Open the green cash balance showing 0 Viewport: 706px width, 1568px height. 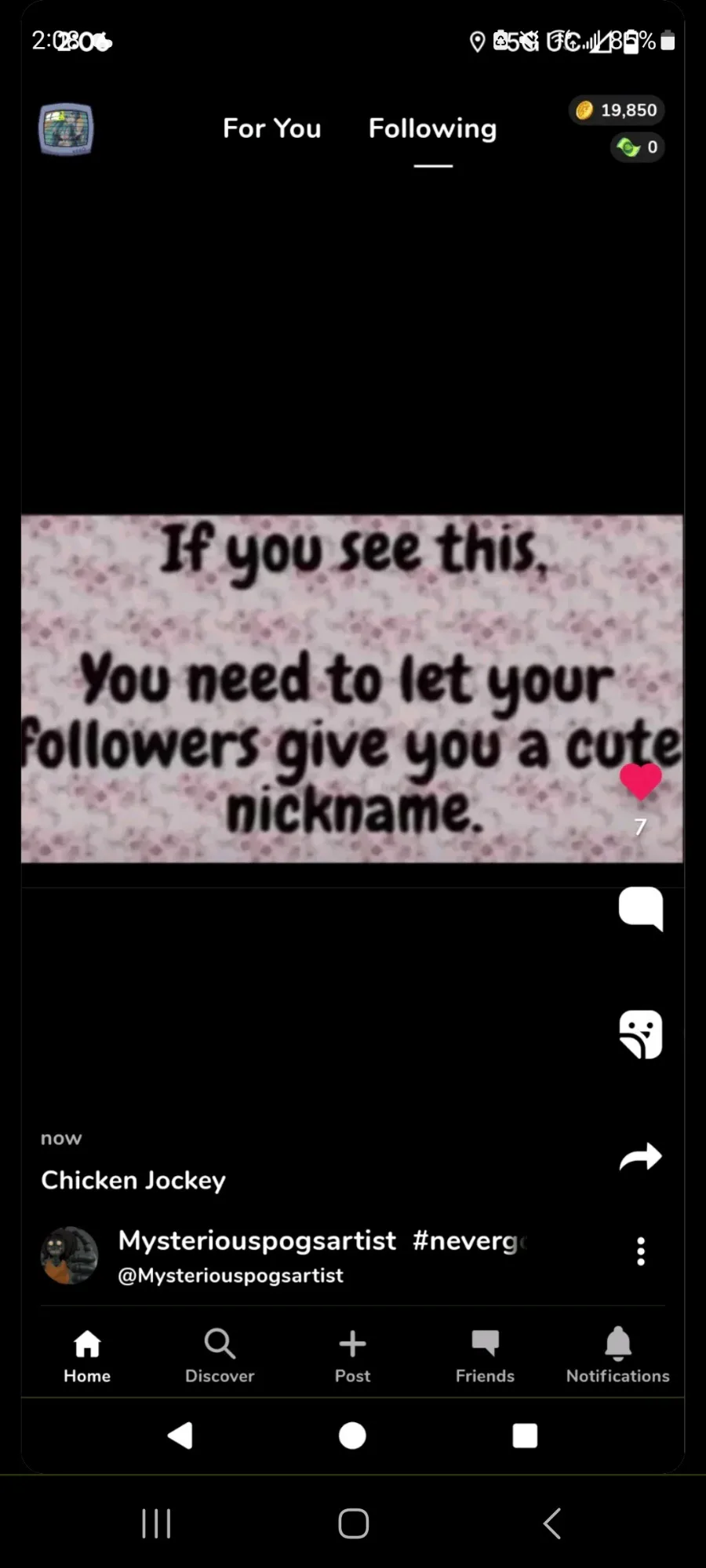pyautogui.click(x=637, y=147)
